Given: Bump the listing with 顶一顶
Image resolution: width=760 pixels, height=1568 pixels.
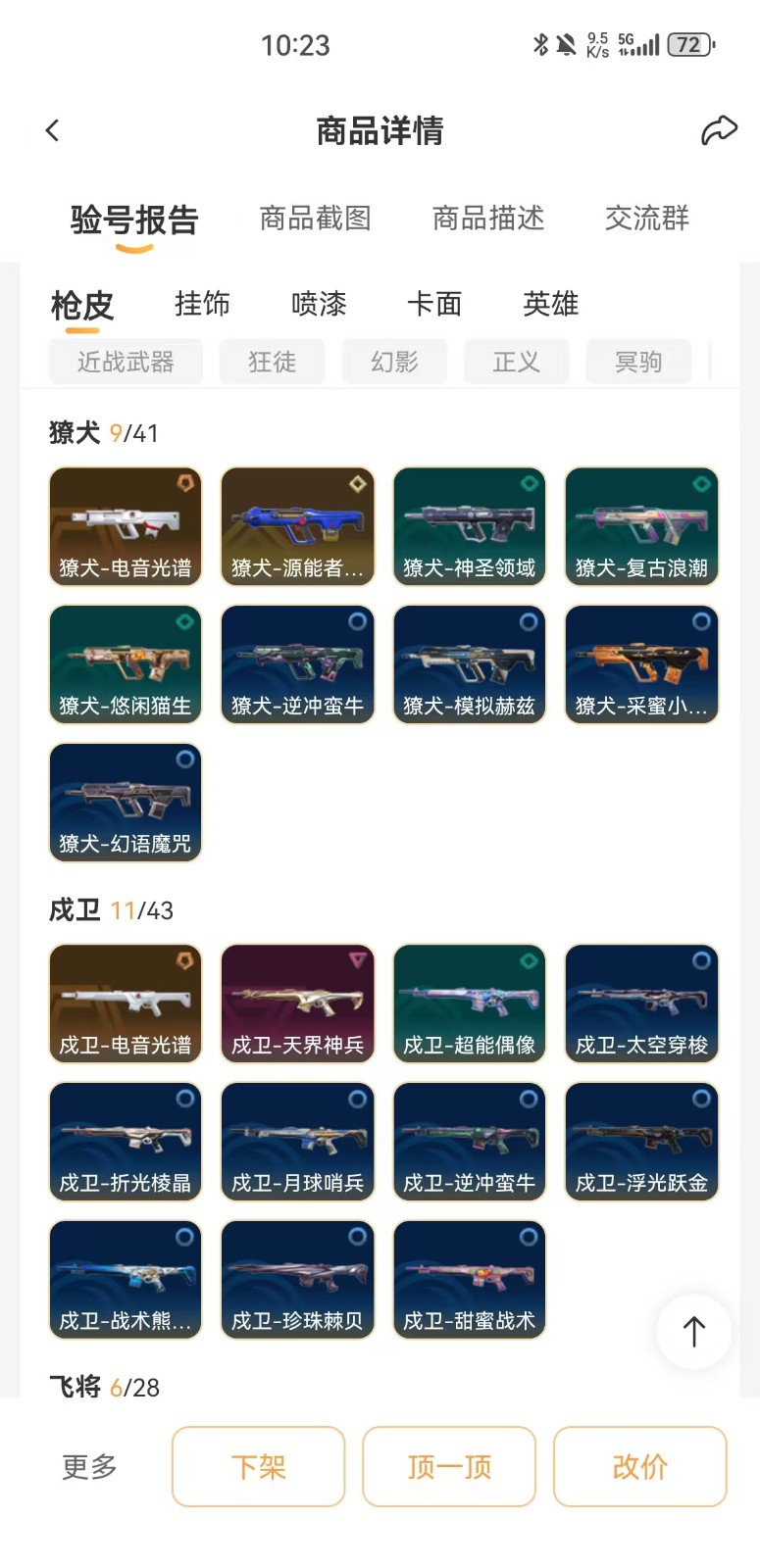Looking at the screenshot, I should pyautogui.click(x=449, y=1466).
